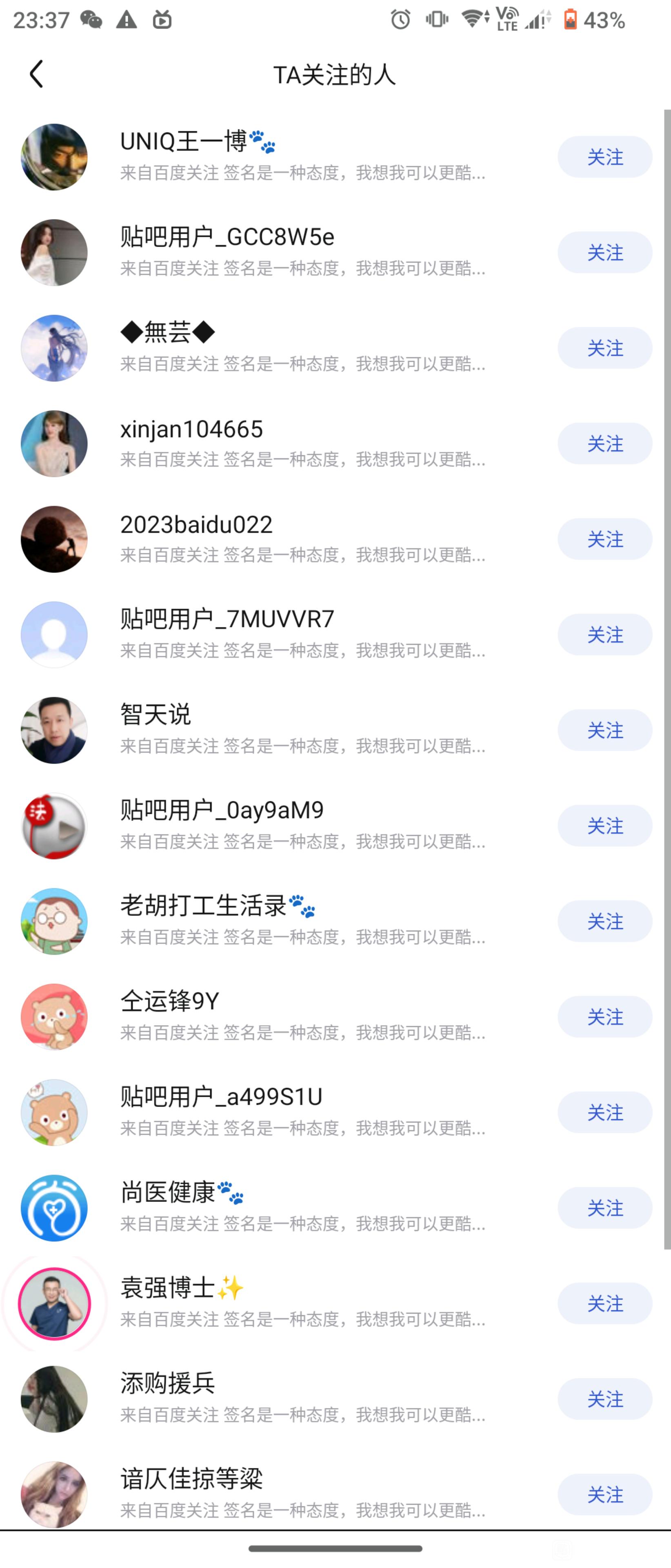Follow 袁强博士 using the 关注 button
This screenshot has width=671, height=1568.
point(604,1304)
